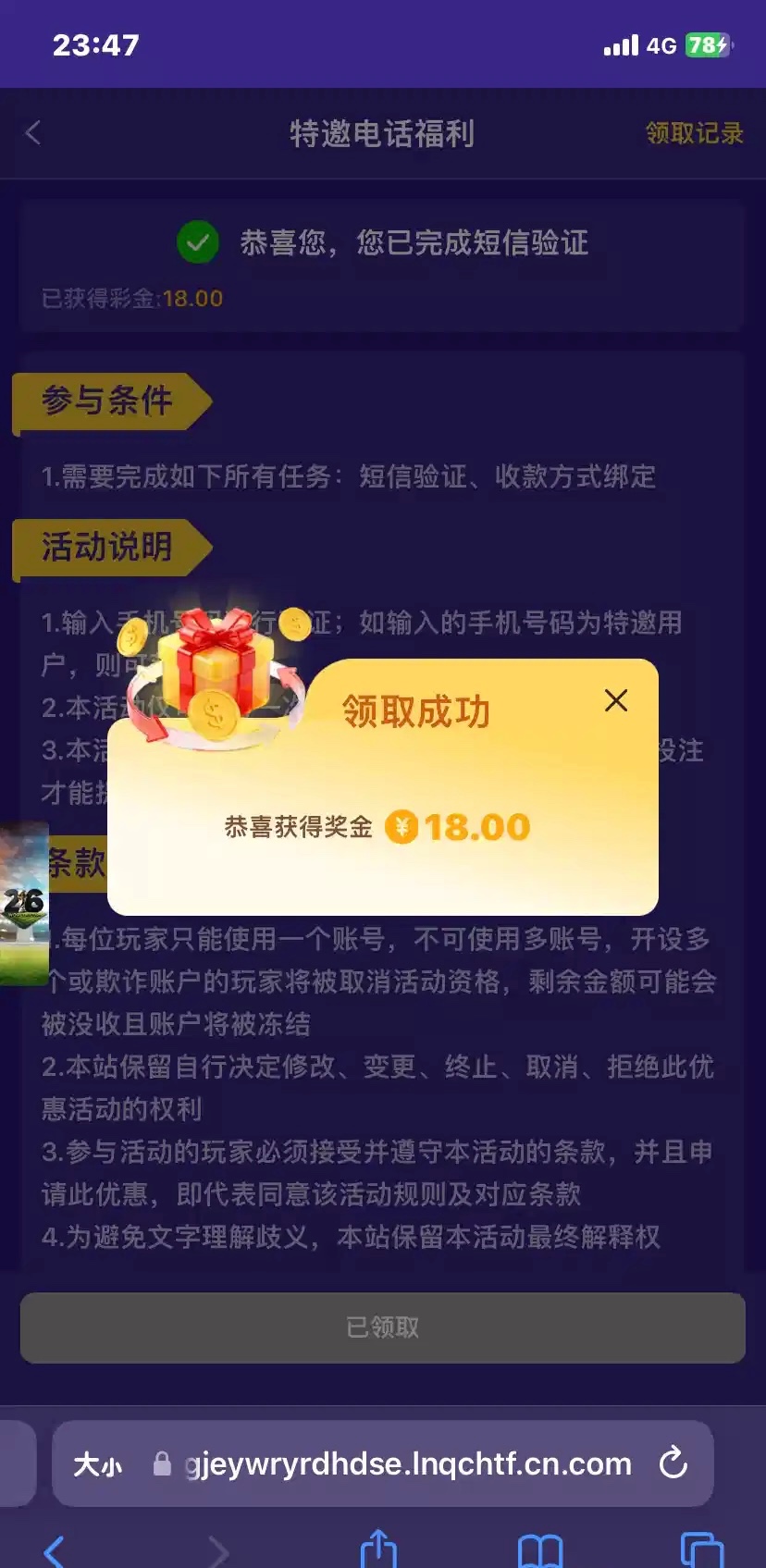
Task: Close the 领取成功 reward popup
Action: 616,700
